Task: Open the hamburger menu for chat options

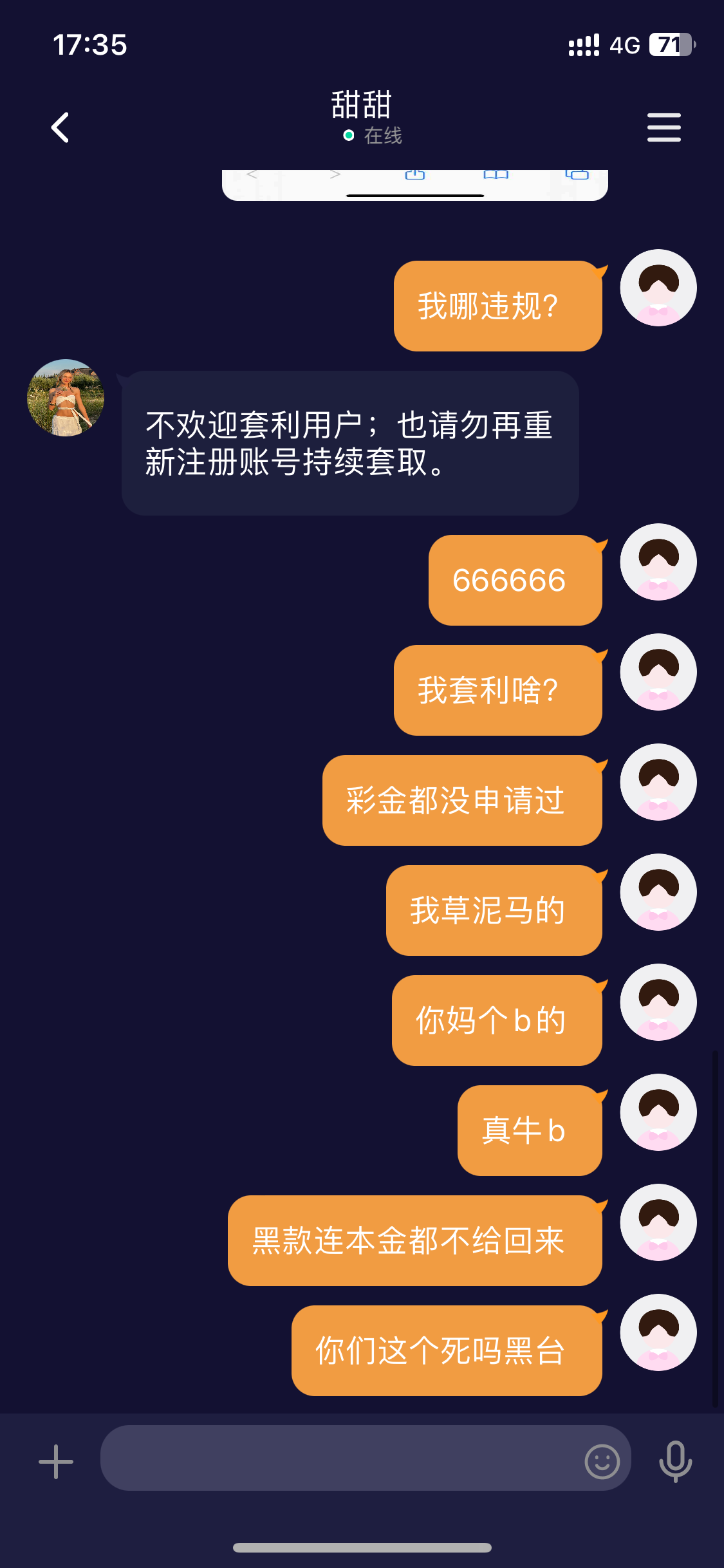Action: pyautogui.click(x=664, y=127)
